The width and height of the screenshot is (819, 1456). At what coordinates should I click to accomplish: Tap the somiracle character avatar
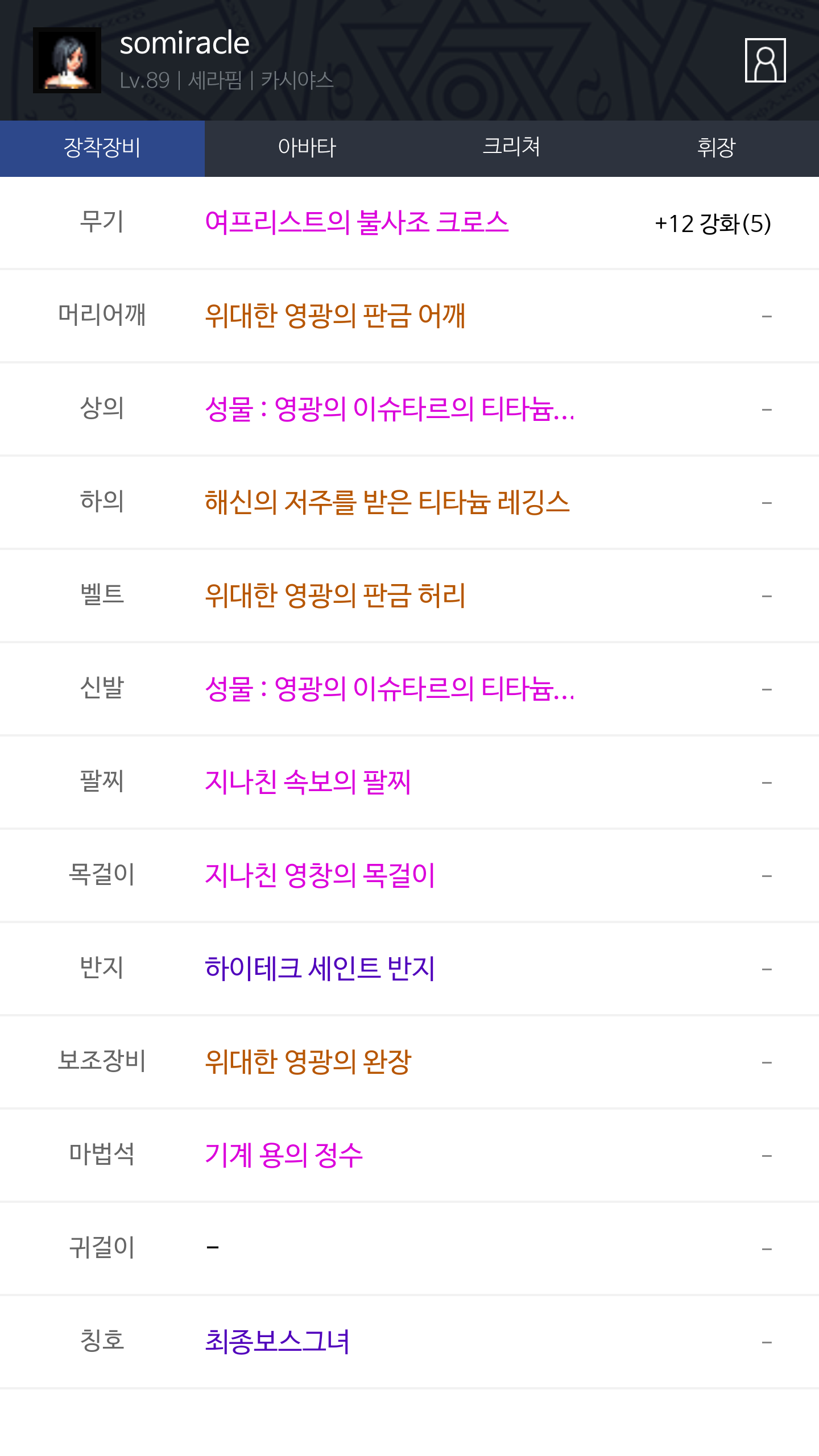click(67, 60)
